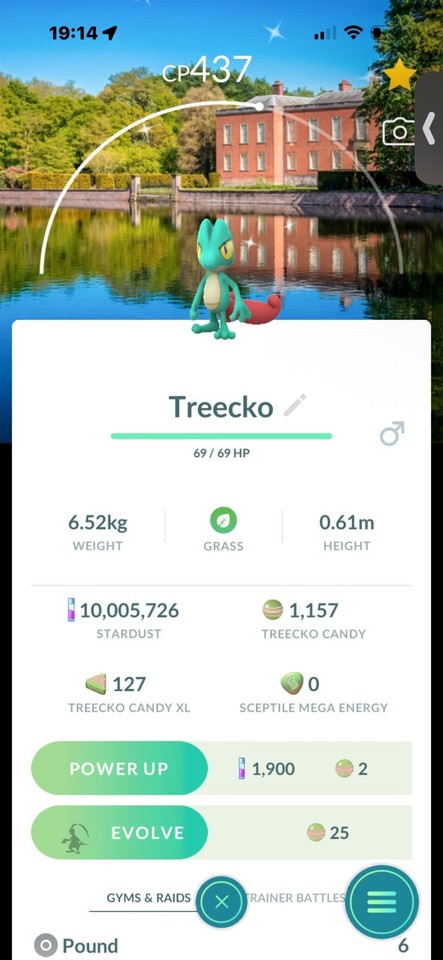Viewport: 443px width, 960px height.
Task: Open the Pokémon options menu
Action: point(382,902)
